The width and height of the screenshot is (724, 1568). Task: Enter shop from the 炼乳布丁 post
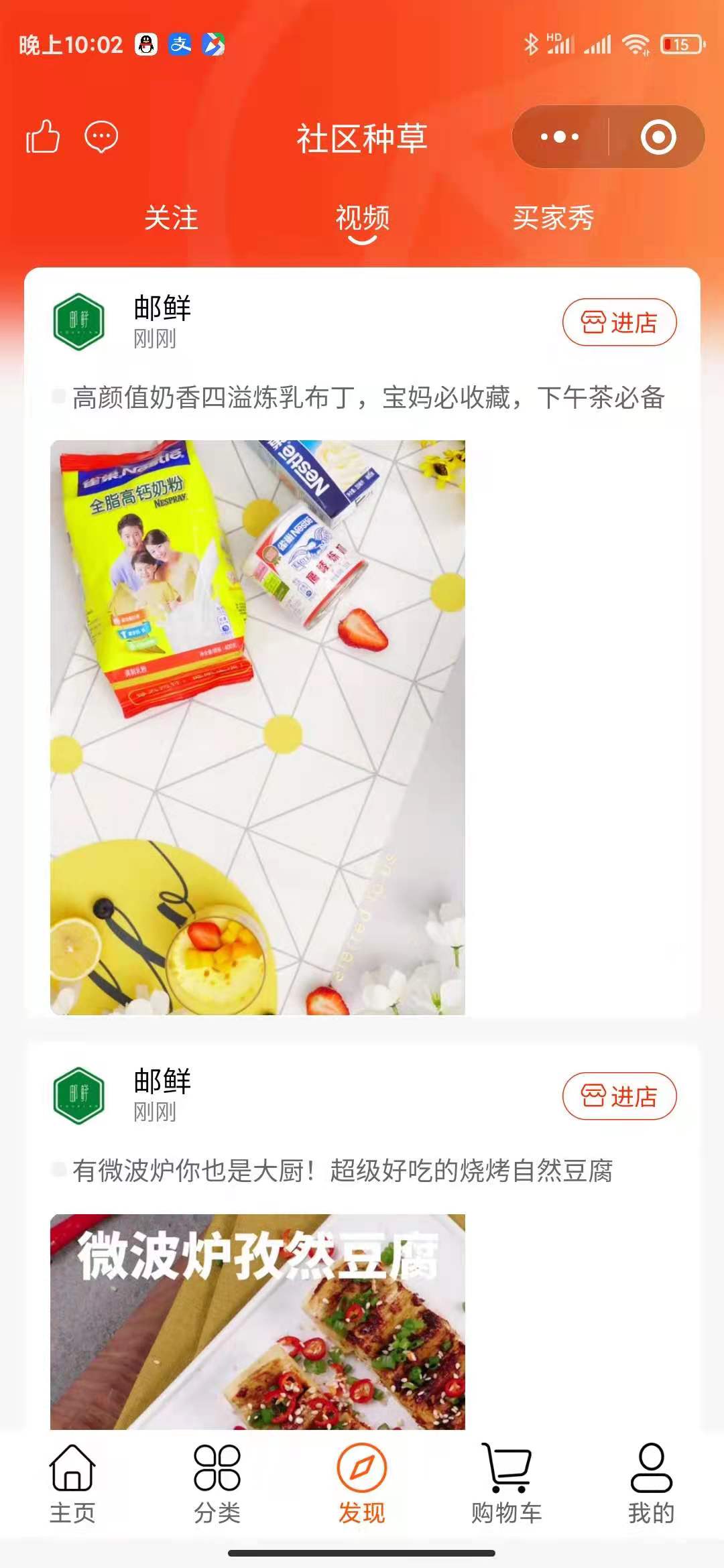pyautogui.click(x=619, y=323)
